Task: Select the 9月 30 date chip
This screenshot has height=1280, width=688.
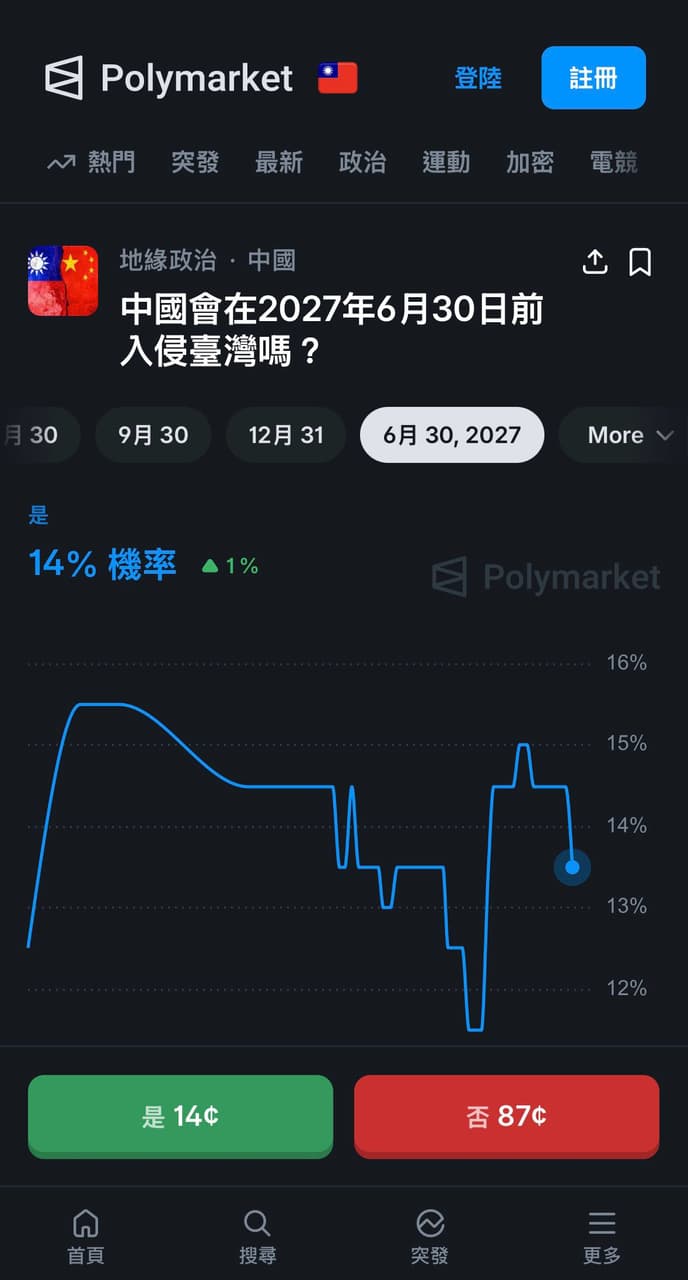Action: tap(153, 435)
